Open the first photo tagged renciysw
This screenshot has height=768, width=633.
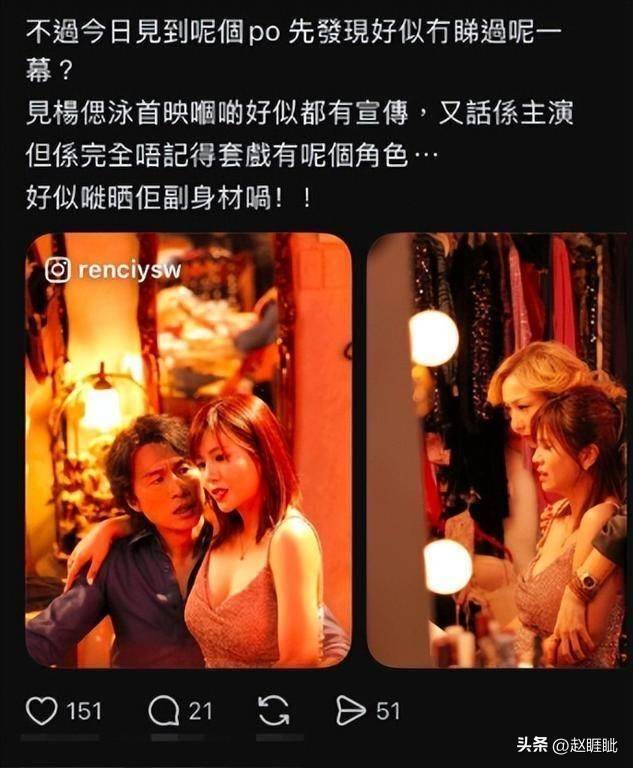click(188, 450)
